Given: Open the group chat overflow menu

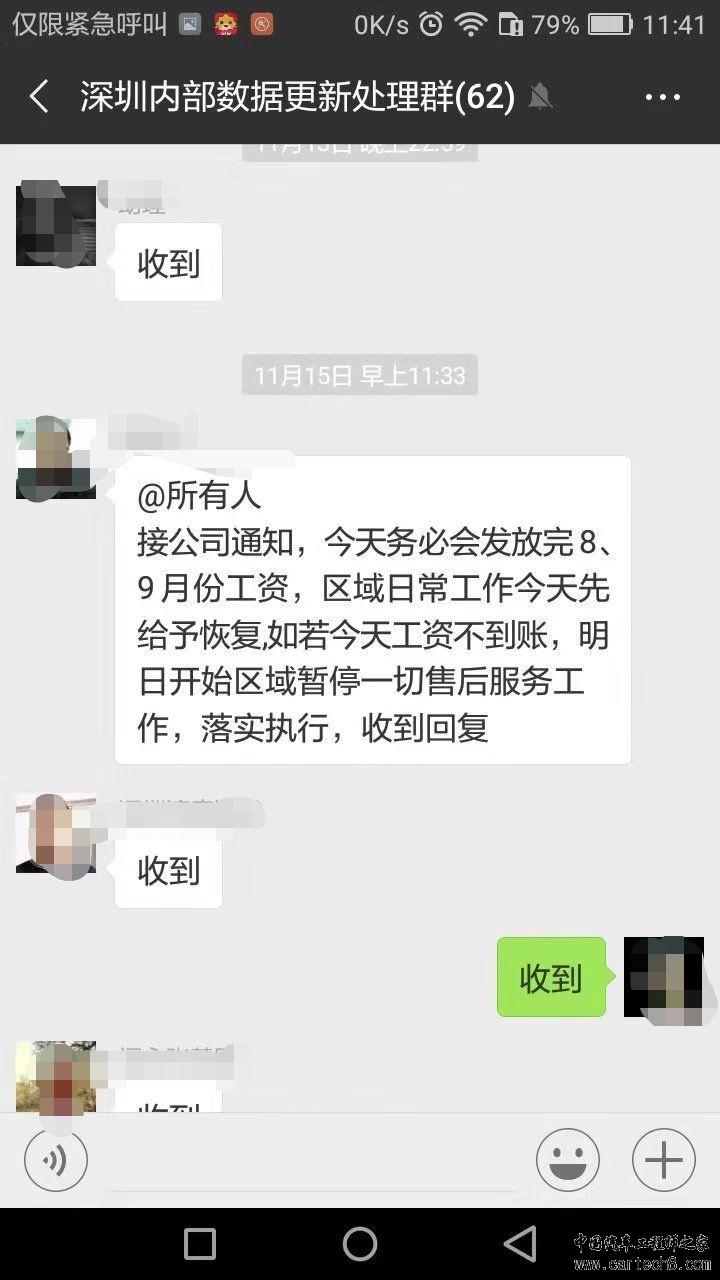Looking at the screenshot, I should [662, 97].
